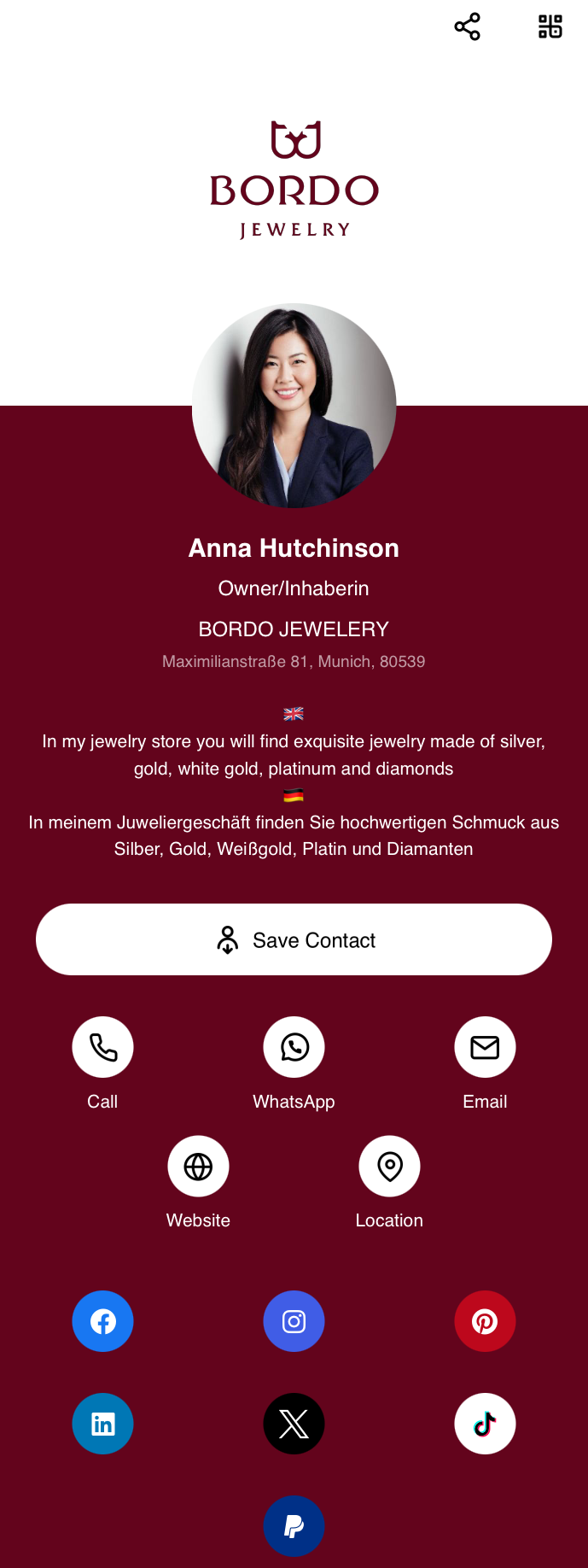This screenshot has height=1568, width=588.
Task: Send an email with the Email button
Action: (485, 1047)
